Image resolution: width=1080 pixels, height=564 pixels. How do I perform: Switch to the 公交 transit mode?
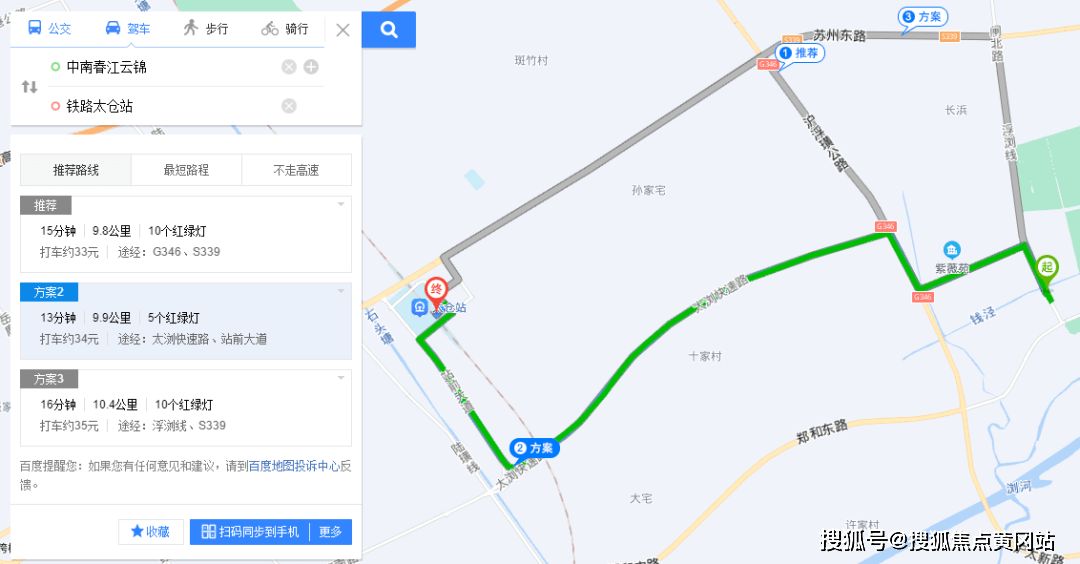click(50, 29)
